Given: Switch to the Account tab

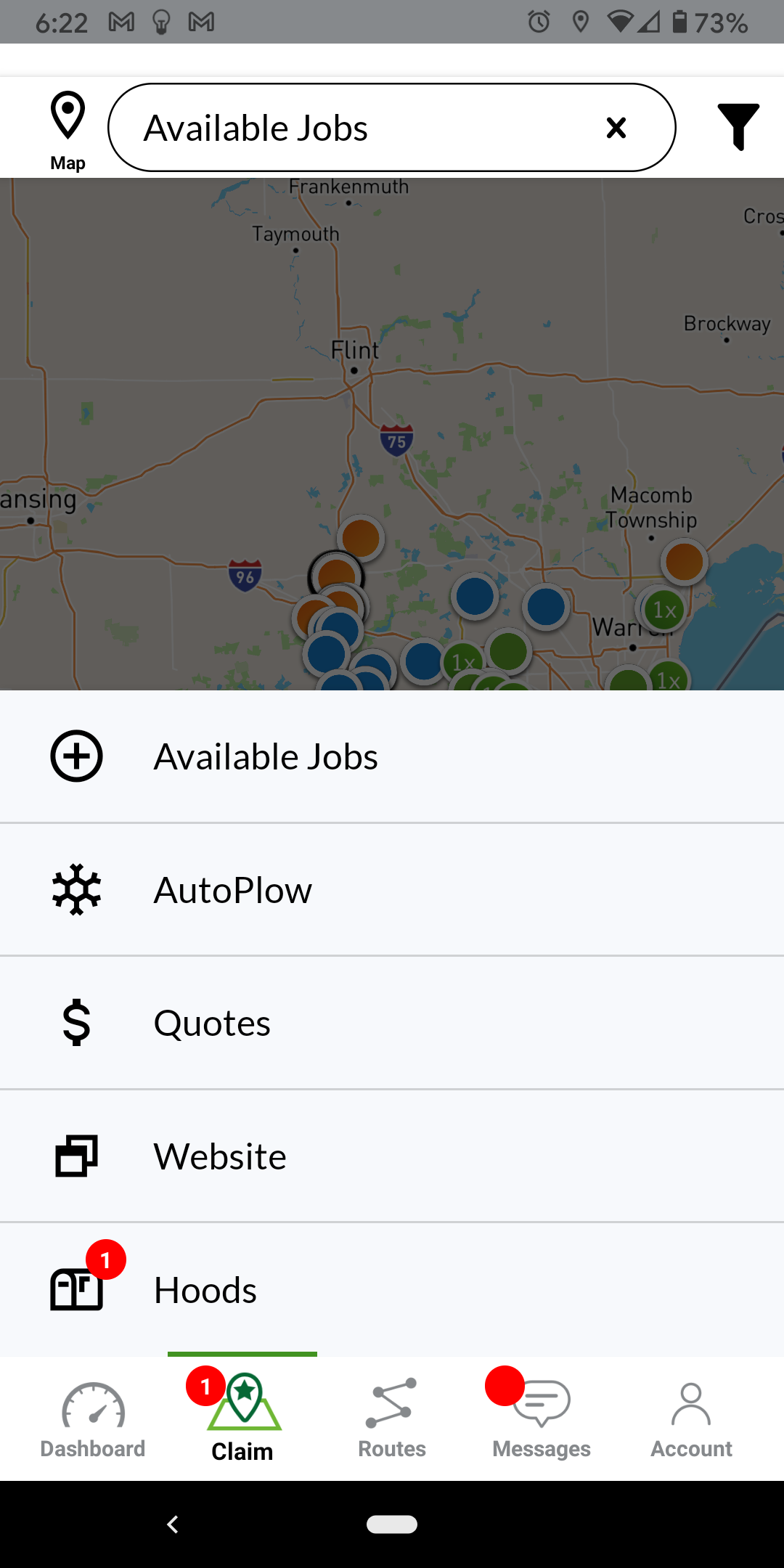Looking at the screenshot, I should point(691,1419).
